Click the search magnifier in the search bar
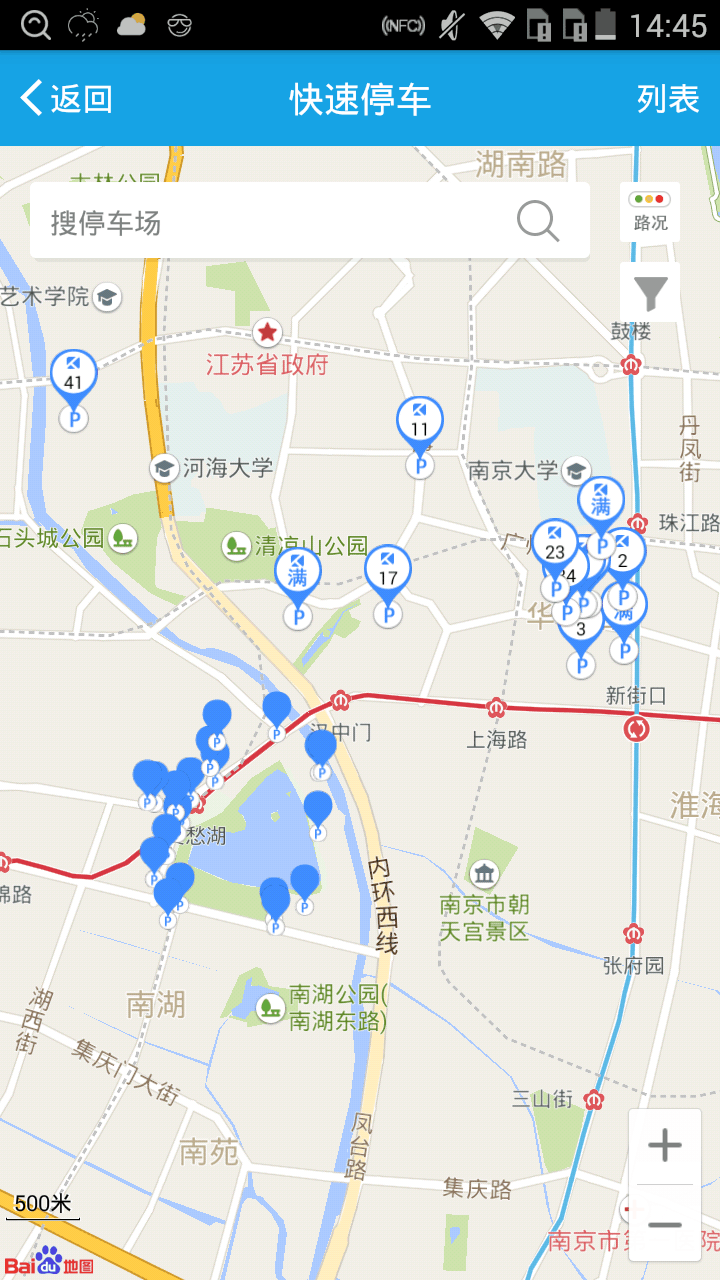 tap(538, 220)
